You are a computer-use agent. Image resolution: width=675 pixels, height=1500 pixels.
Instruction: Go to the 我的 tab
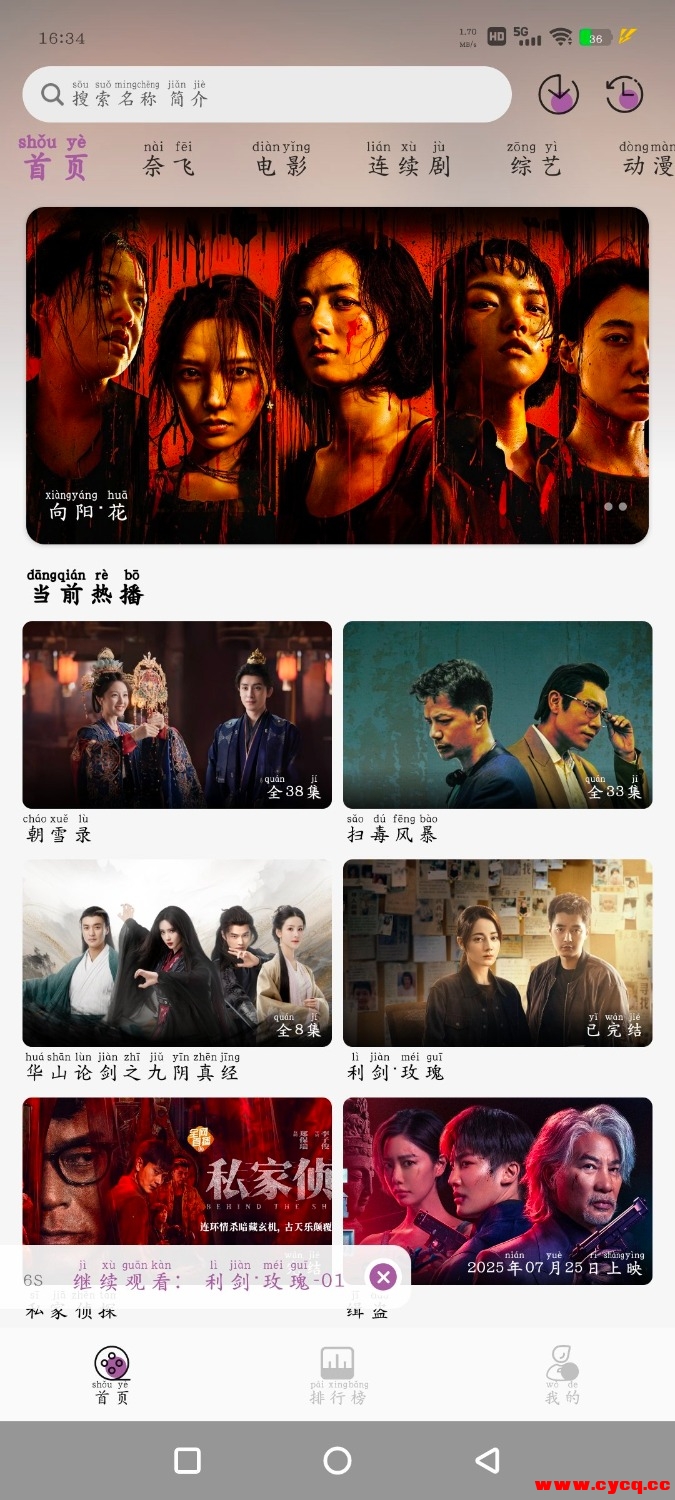point(562,1375)
